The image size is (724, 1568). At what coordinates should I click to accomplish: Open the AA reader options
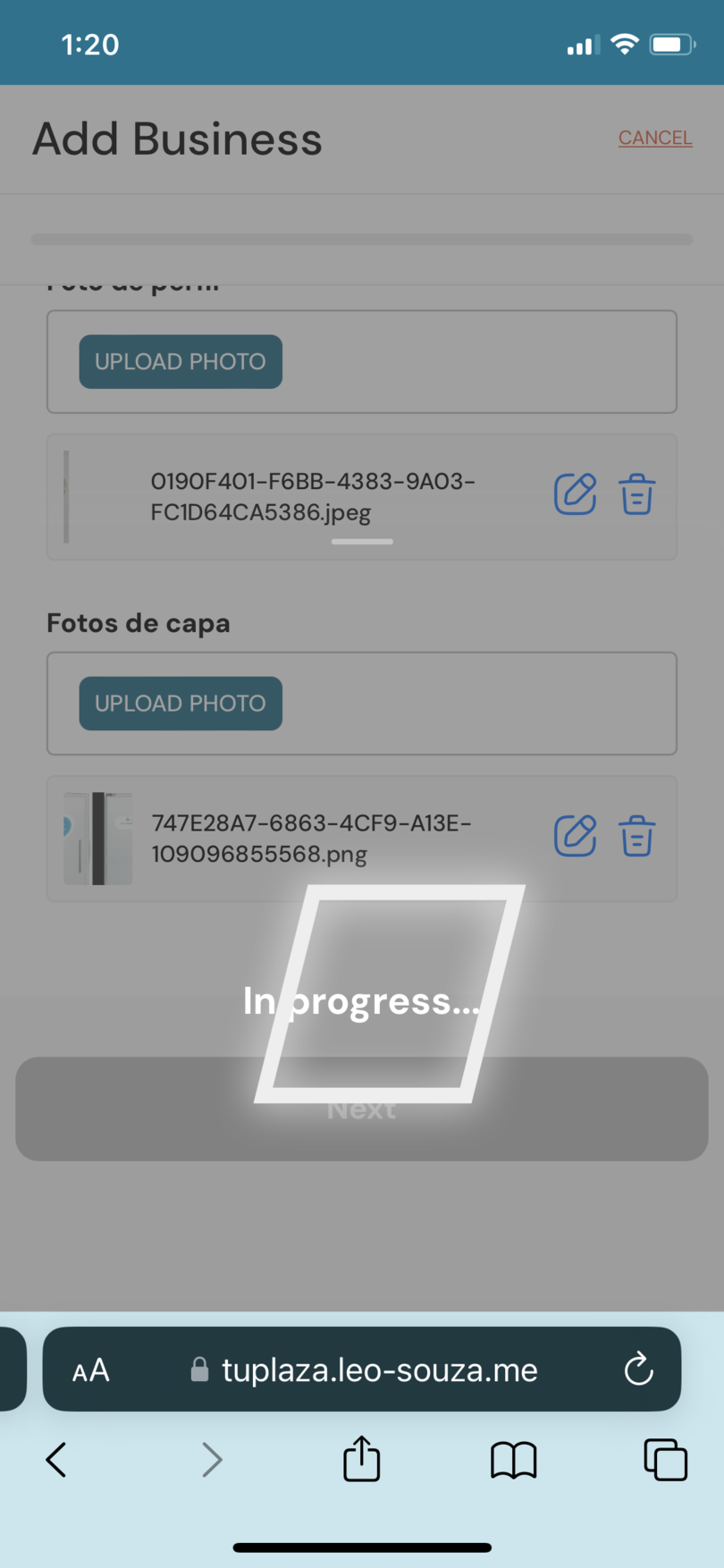click(x=91, y=1370)
